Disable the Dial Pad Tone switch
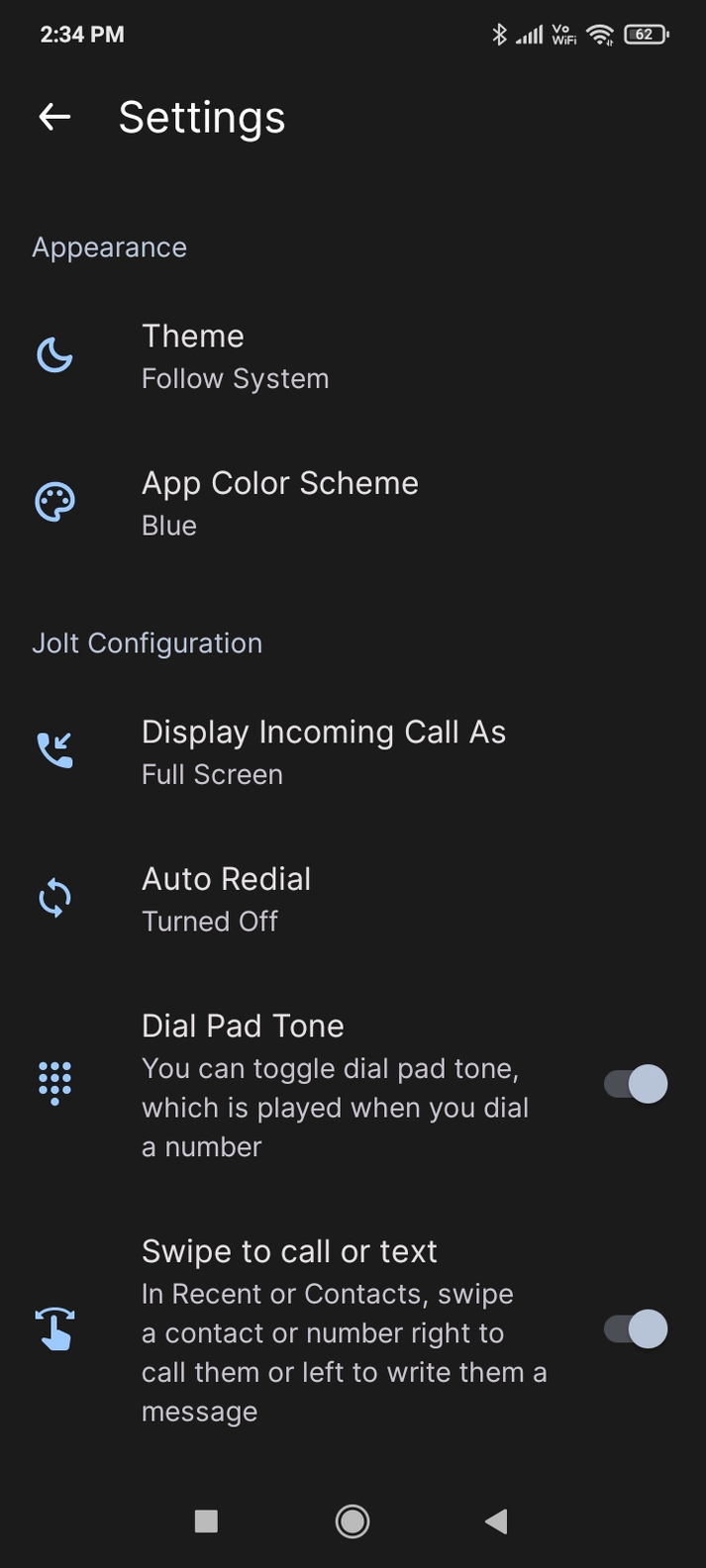706x1568 pixels. tap(636, 1084)
